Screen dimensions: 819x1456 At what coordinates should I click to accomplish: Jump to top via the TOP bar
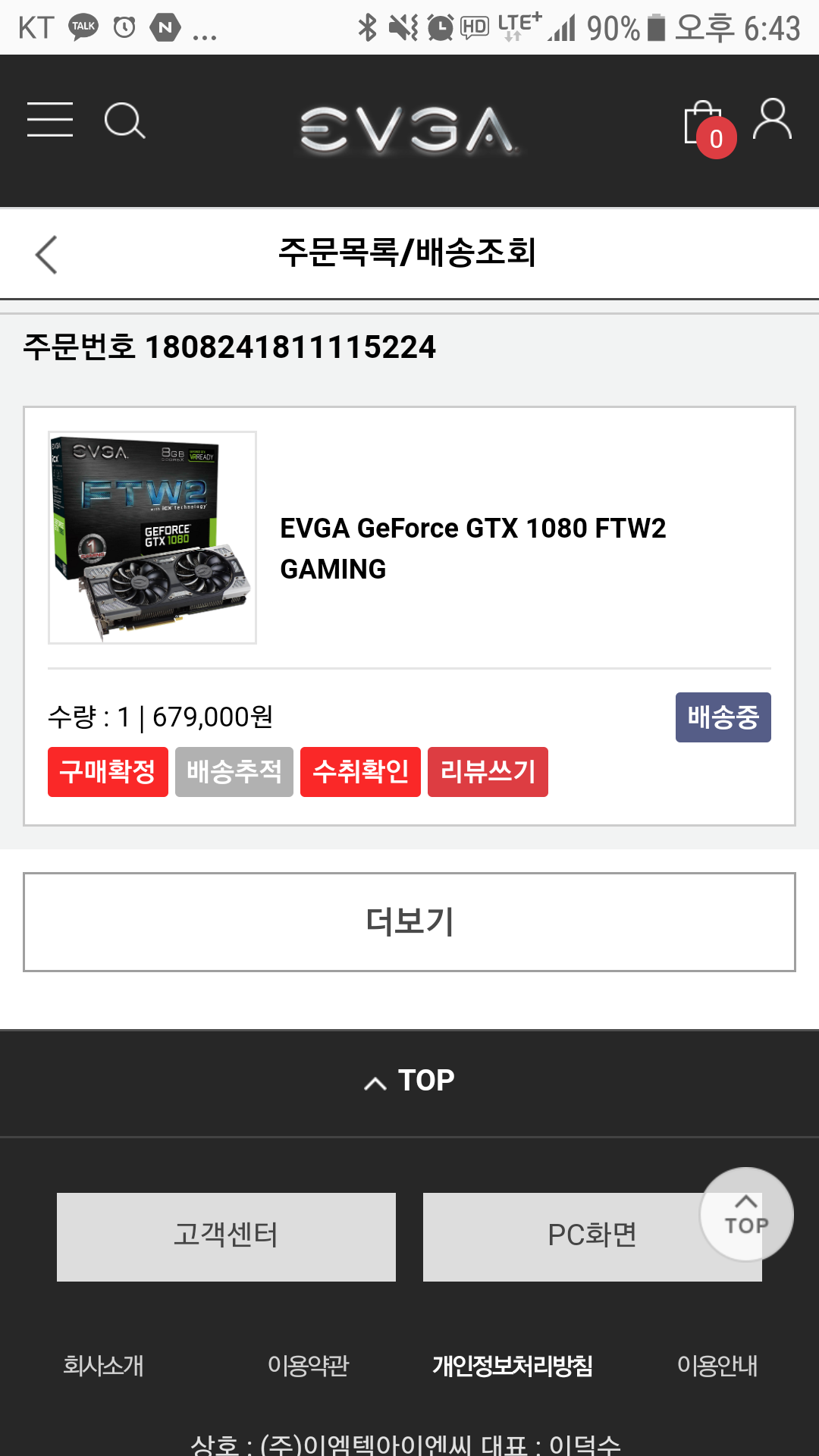(409, 1081)
